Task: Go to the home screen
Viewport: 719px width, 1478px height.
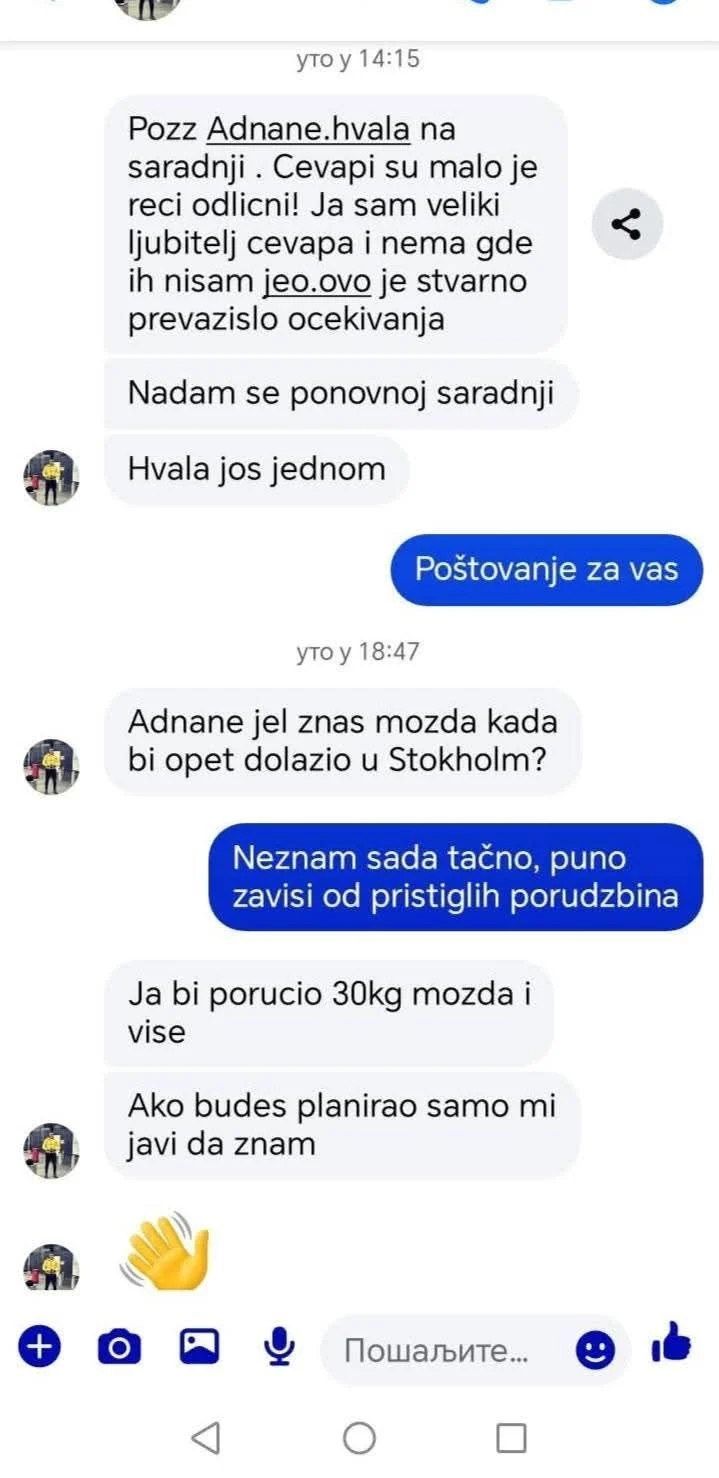Action: pos(359,1438)
